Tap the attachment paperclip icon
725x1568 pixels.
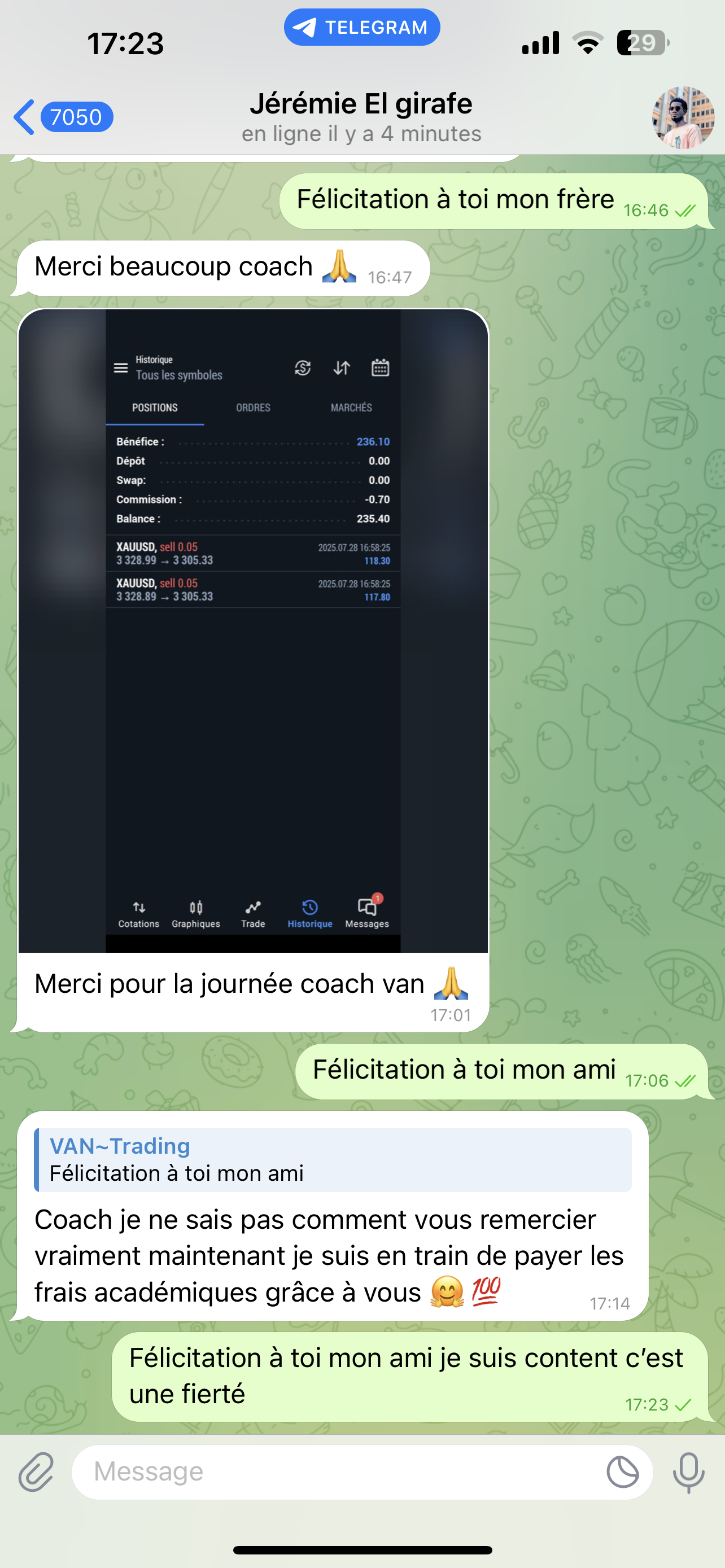tap(36, 1472)
